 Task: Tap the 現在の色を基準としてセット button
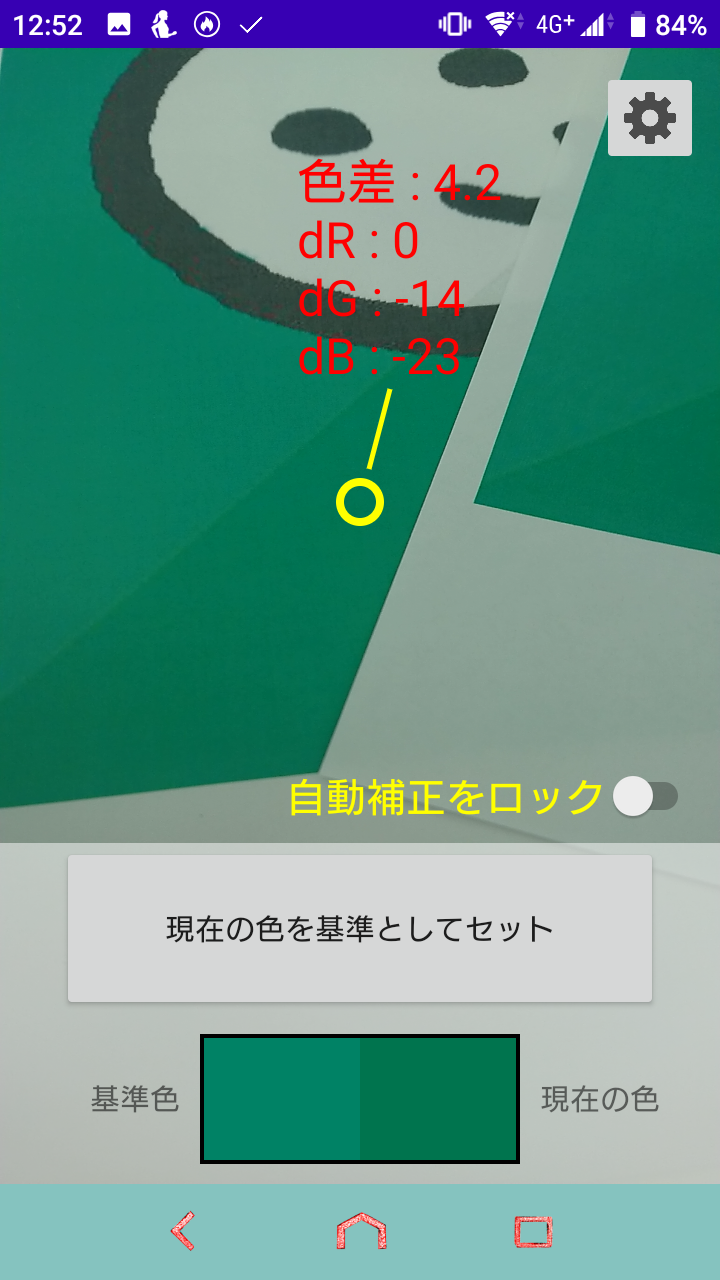click(360, 928)
